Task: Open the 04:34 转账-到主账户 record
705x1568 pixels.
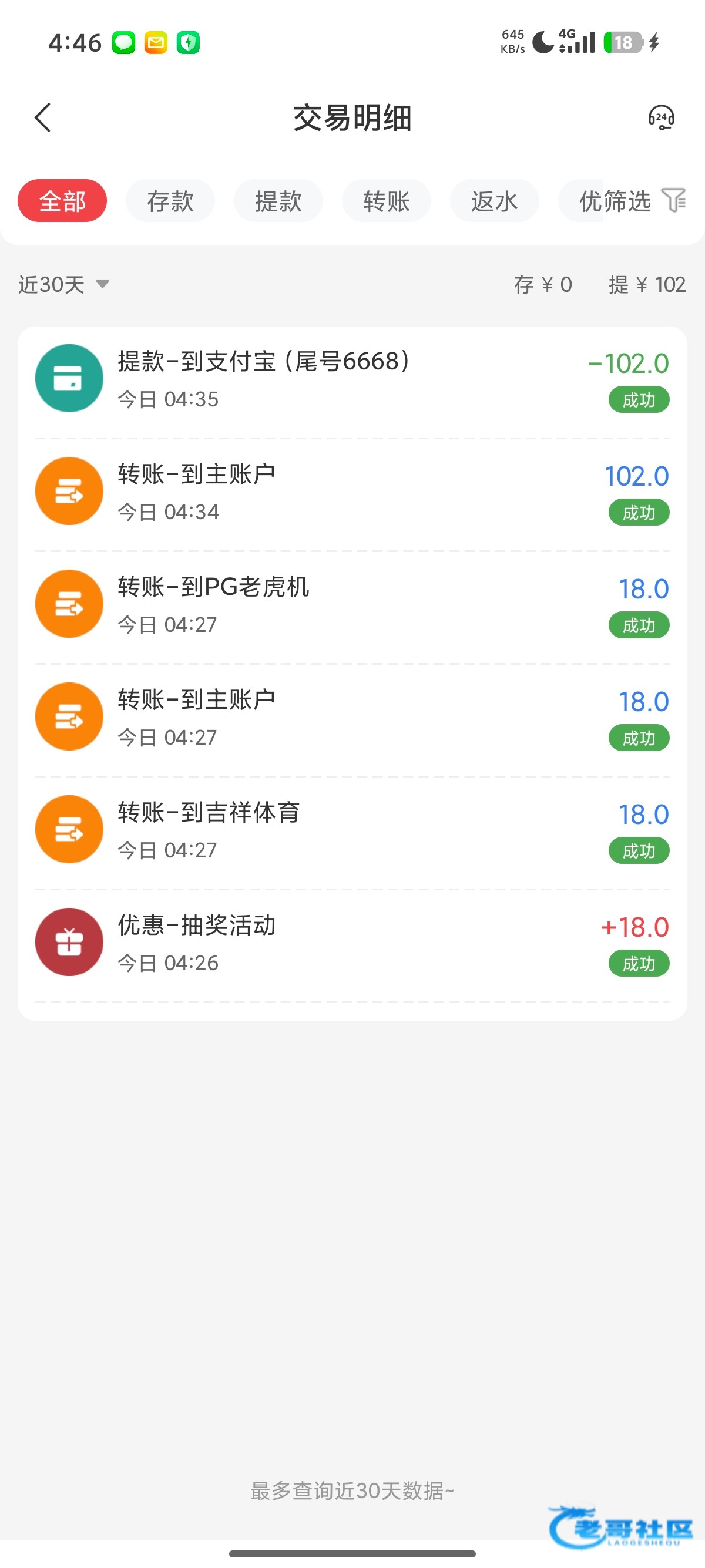Action: [x=352, y=493]
